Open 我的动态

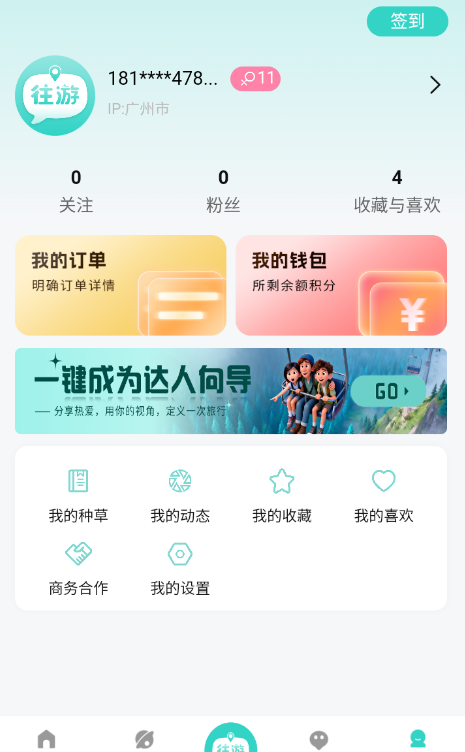(x=180, y=496)
